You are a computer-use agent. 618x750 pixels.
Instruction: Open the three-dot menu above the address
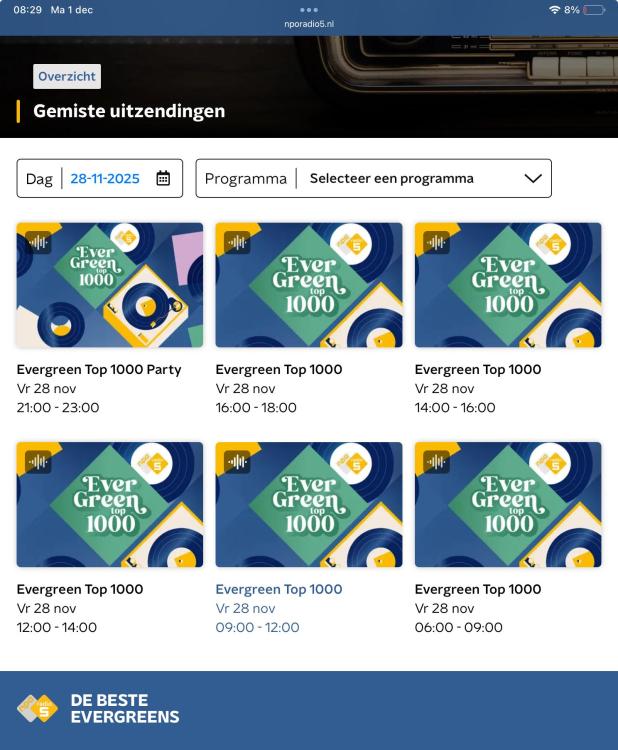(309, 9)
